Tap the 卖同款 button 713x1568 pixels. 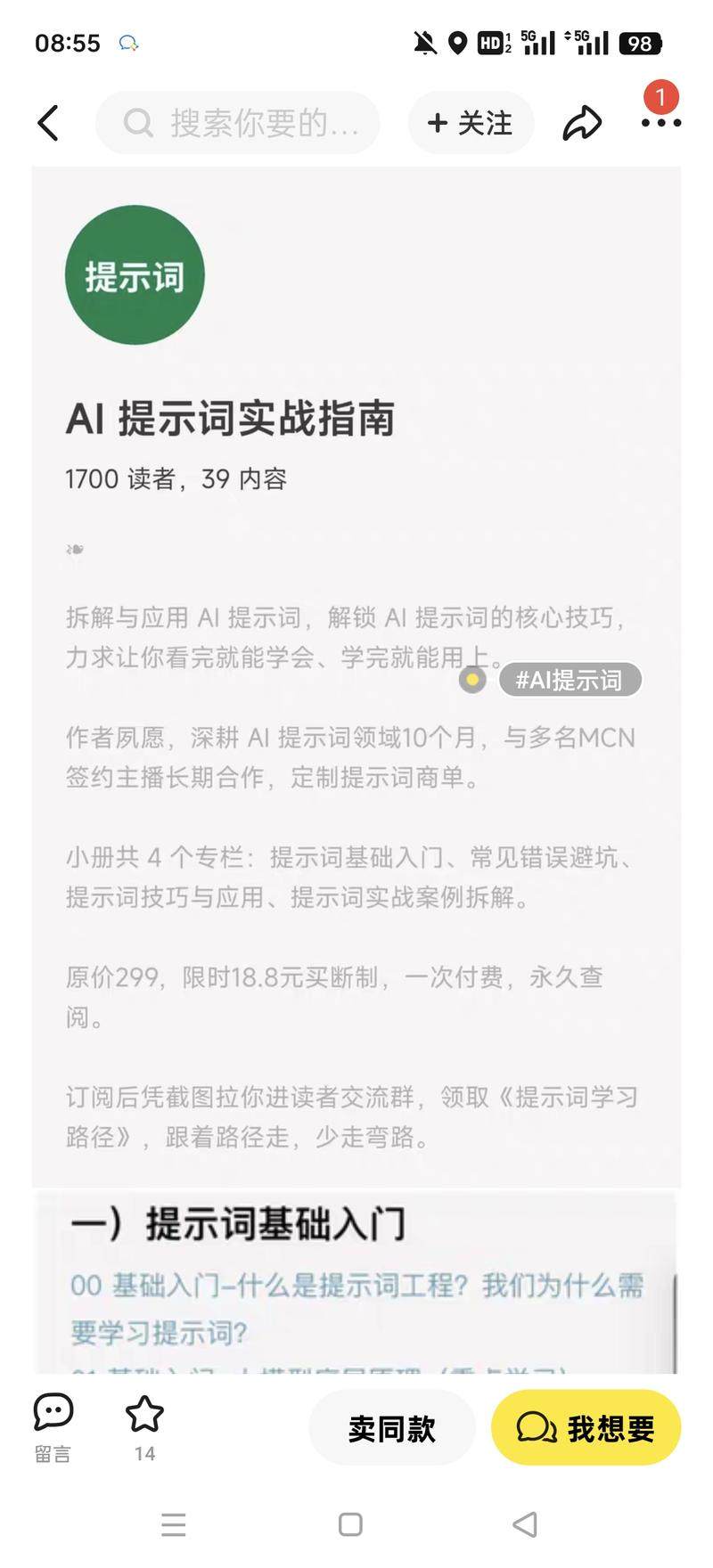point(392,1428)
